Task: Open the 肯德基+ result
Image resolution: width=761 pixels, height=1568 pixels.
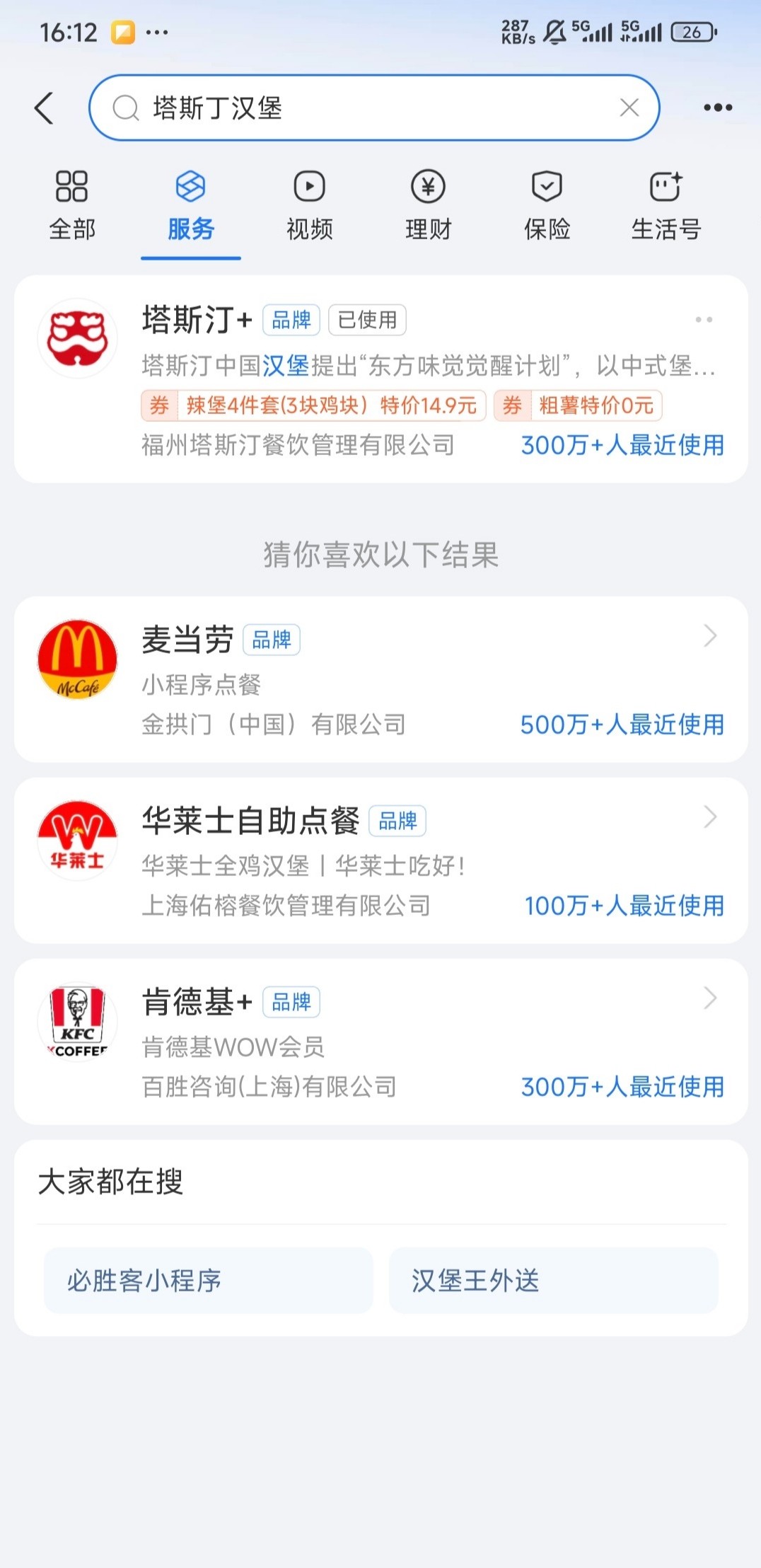Action: pos(380,1042)
